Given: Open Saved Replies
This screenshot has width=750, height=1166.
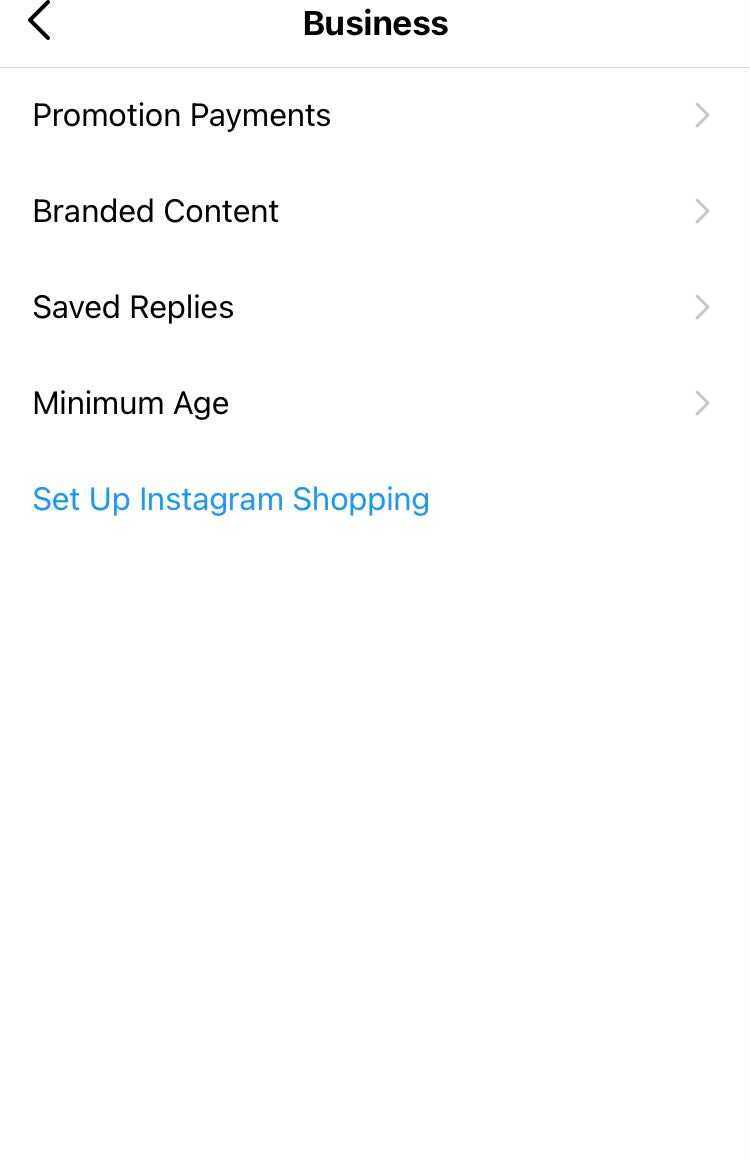Looking at the screenshot, I should (133, 308).
